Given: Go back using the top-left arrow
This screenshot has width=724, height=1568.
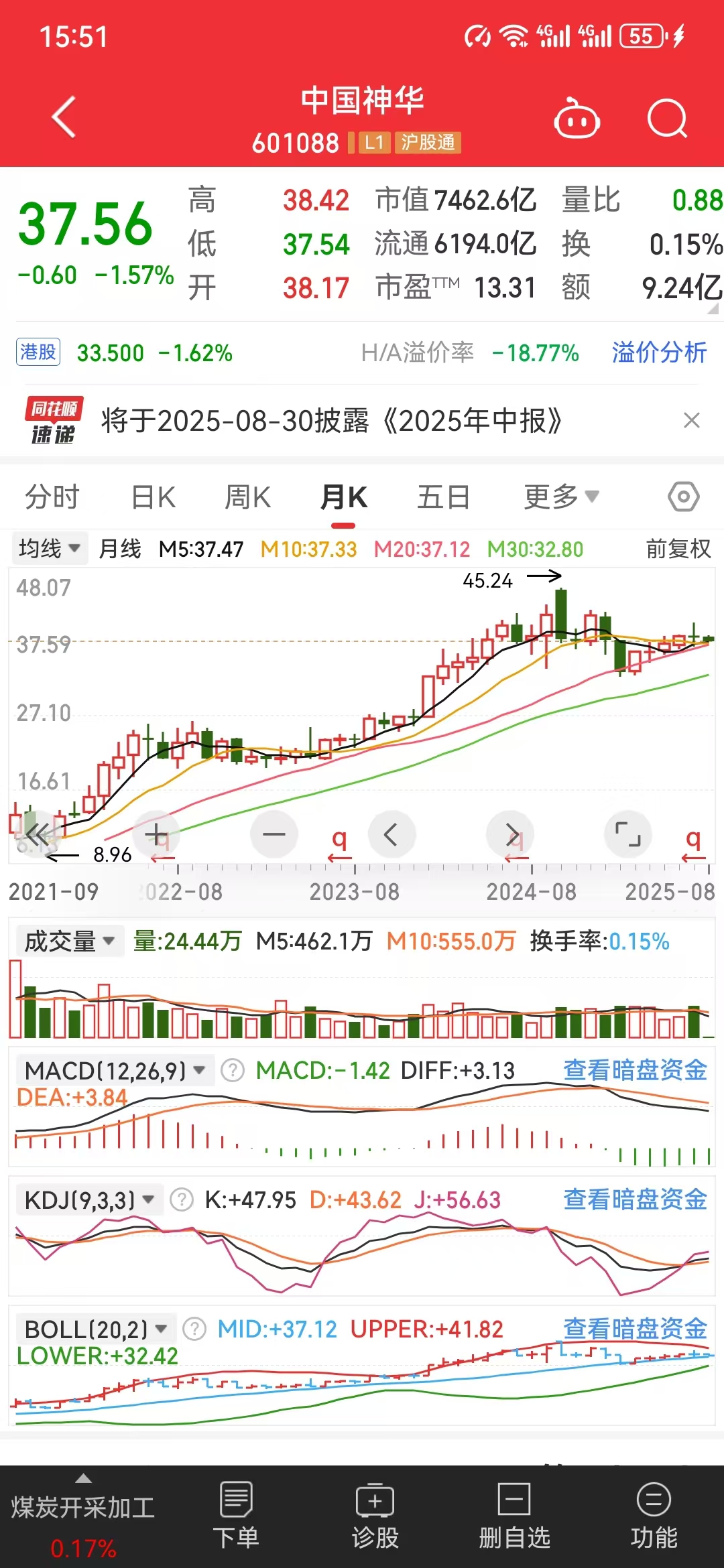Looking at the screenshot, I should (64, 117).
